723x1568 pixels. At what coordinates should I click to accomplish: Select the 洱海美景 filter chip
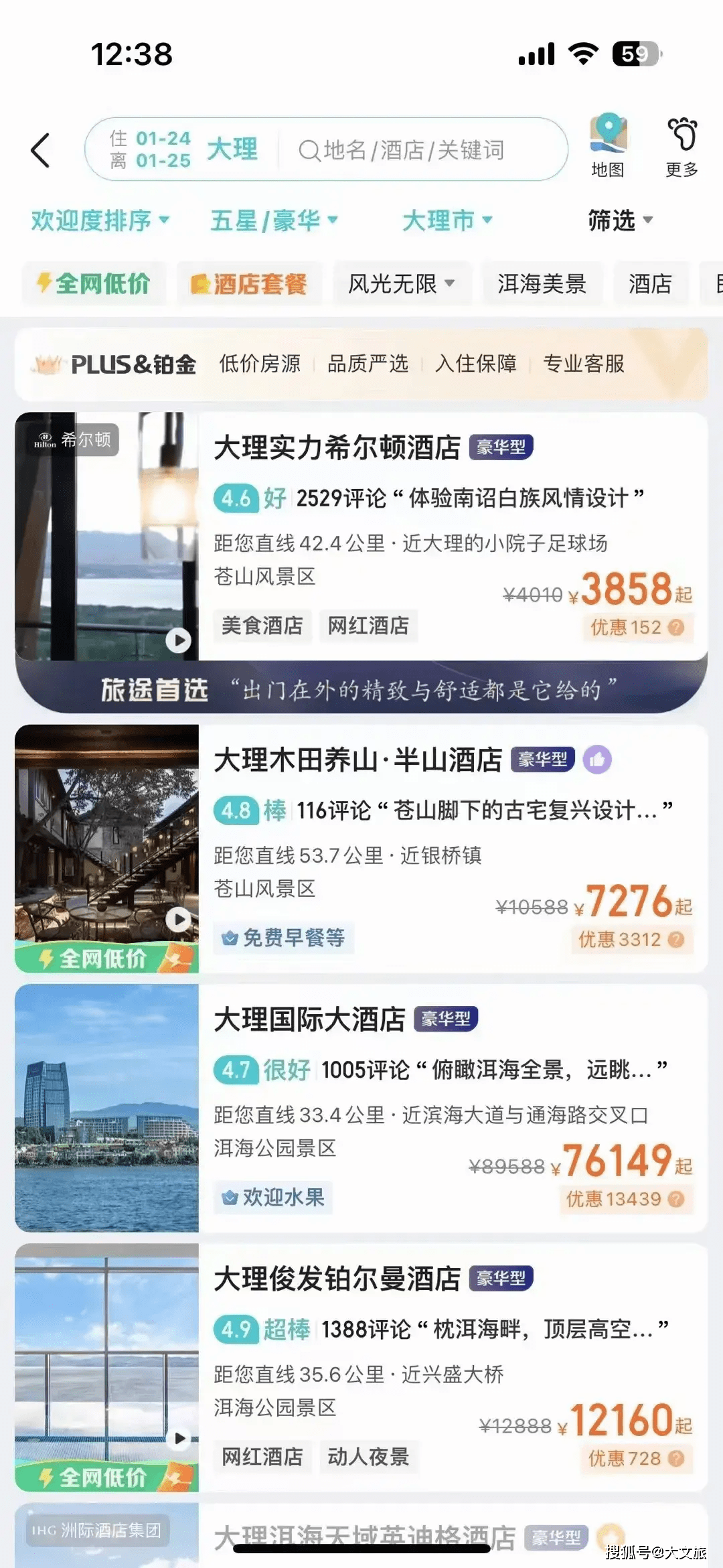pyautogui.click(x=542, y=283)
